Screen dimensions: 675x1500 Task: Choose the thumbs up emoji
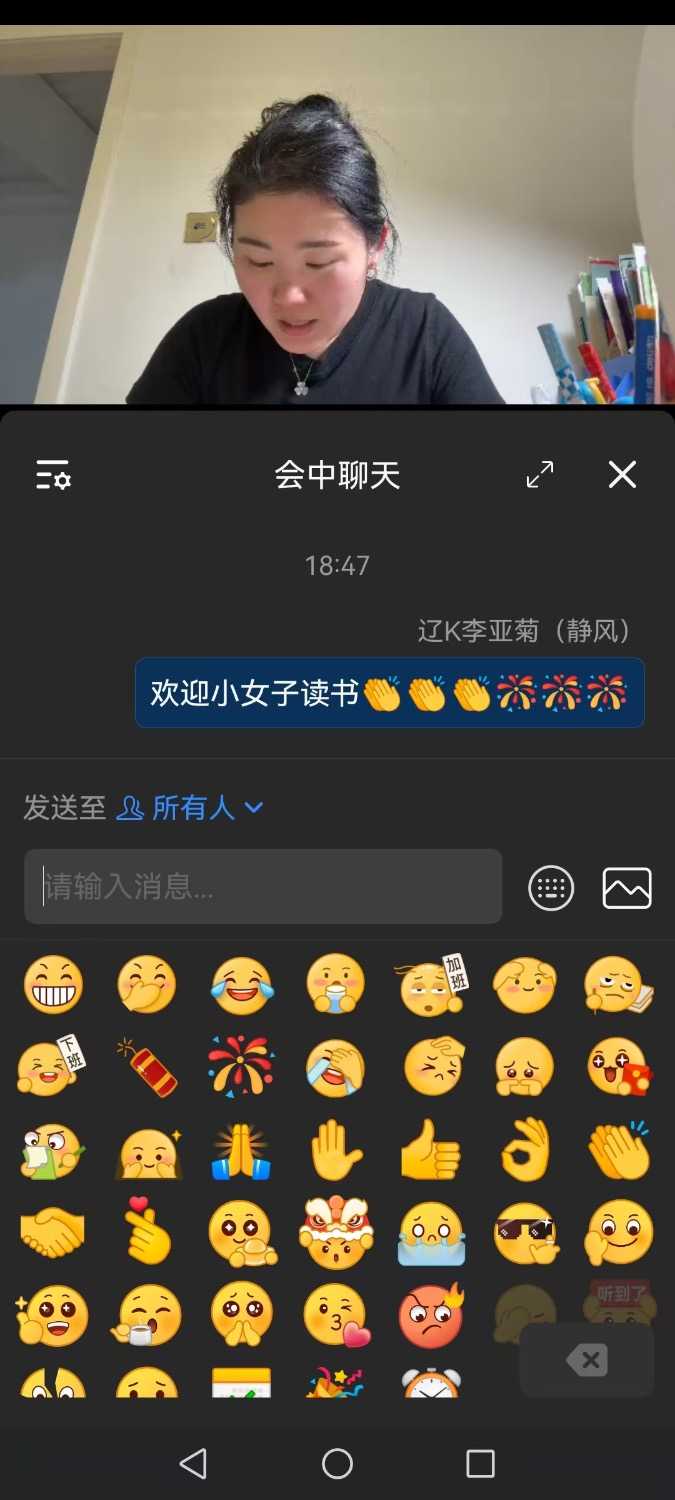pyautogui.click(x=431, y=1150)
